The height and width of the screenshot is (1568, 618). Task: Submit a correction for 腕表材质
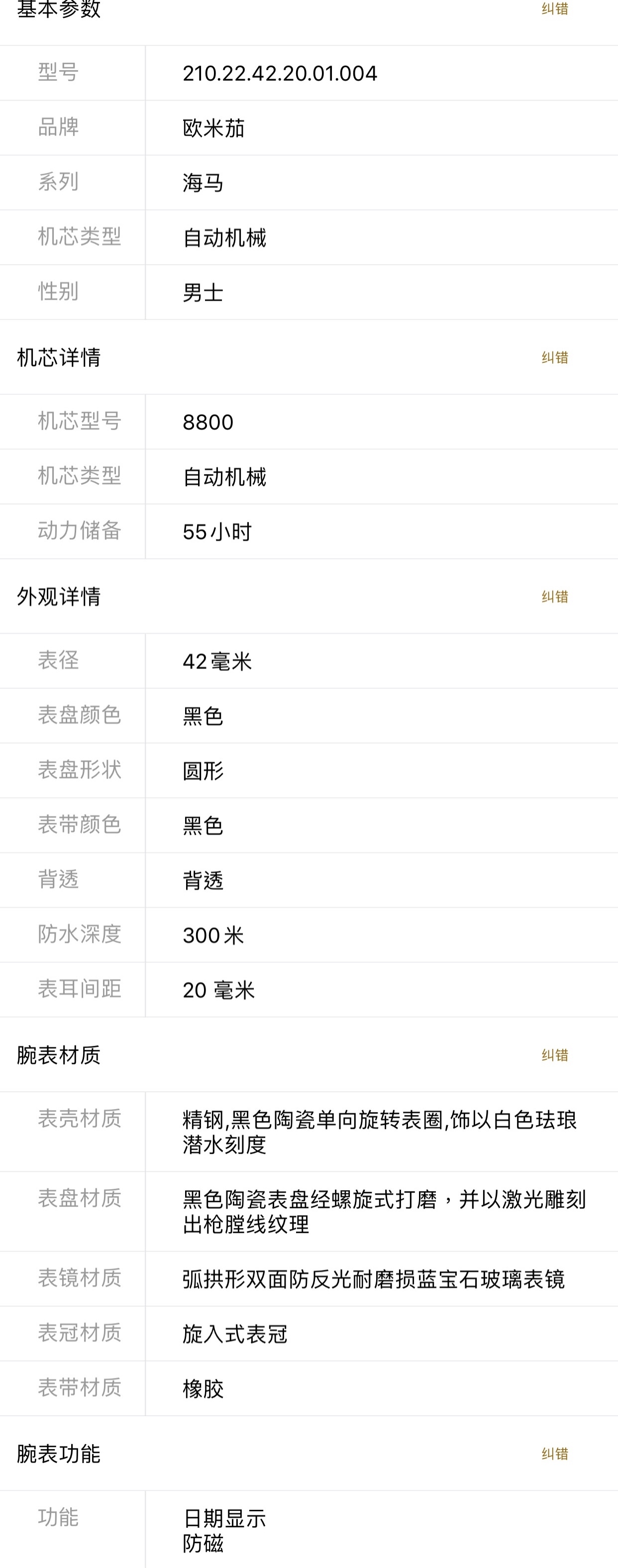tap(555, 1055)
